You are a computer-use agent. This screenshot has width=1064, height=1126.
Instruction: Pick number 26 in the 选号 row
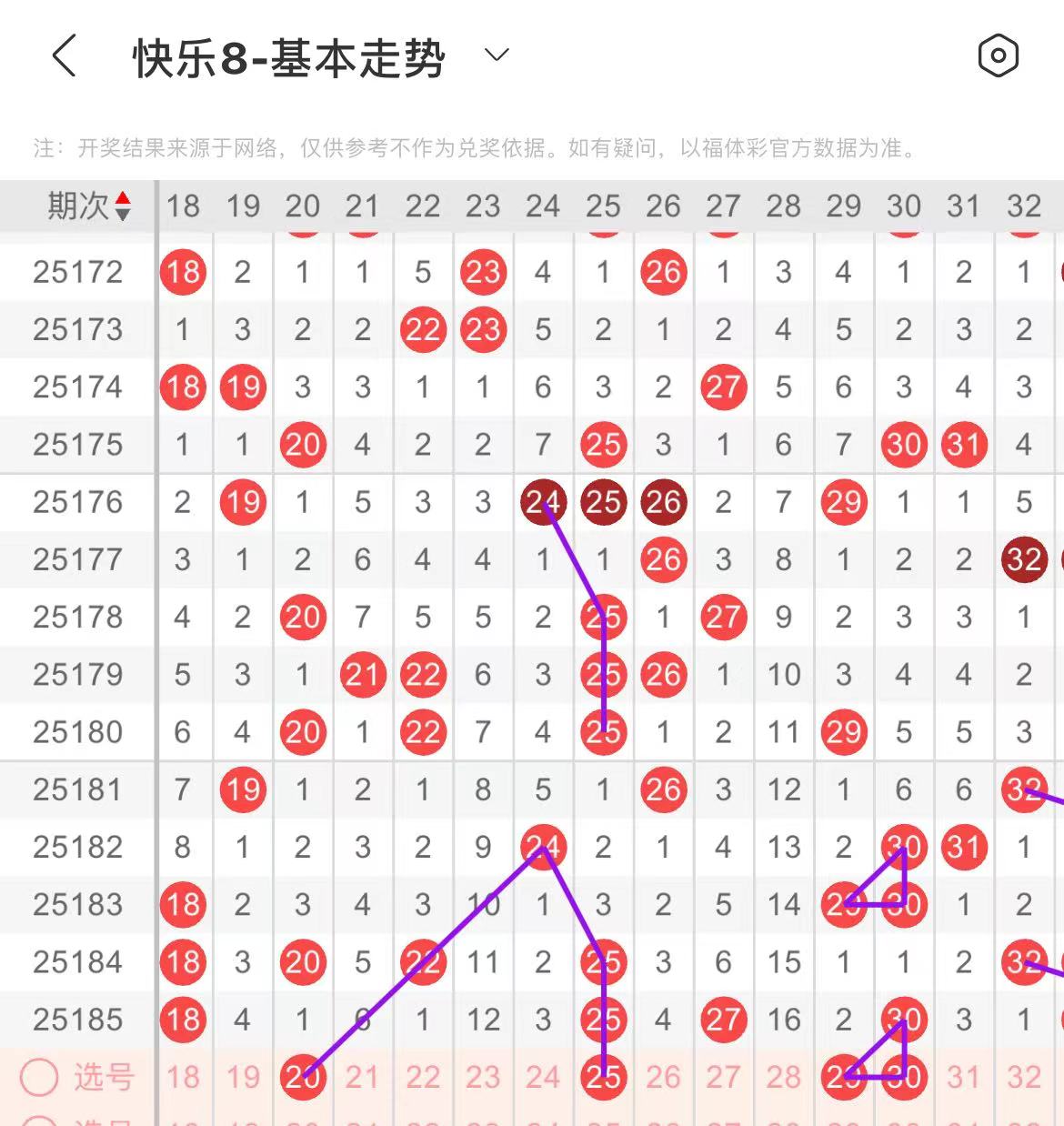coord(663,1077)
